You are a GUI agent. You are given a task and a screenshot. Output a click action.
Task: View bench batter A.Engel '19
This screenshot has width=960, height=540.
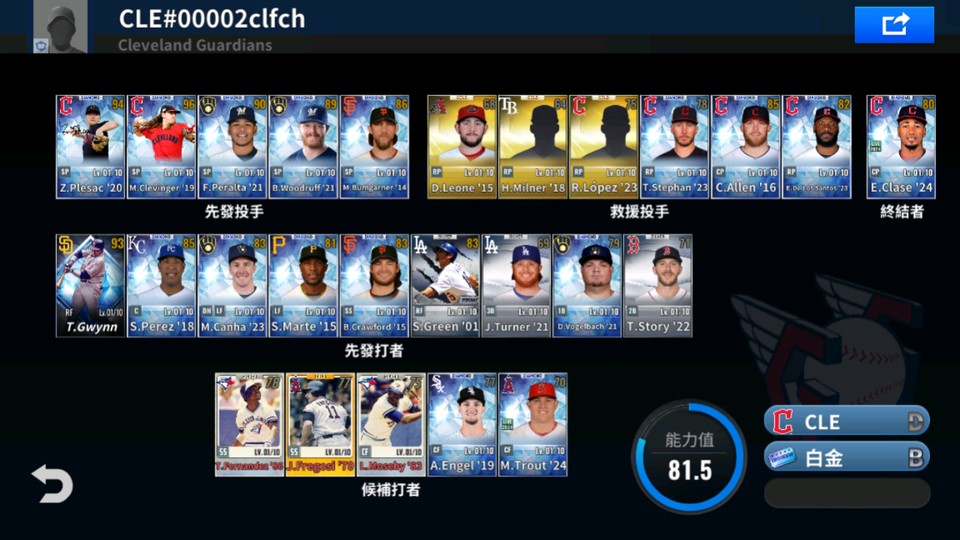pyautogui.click(x=462, y=424)
